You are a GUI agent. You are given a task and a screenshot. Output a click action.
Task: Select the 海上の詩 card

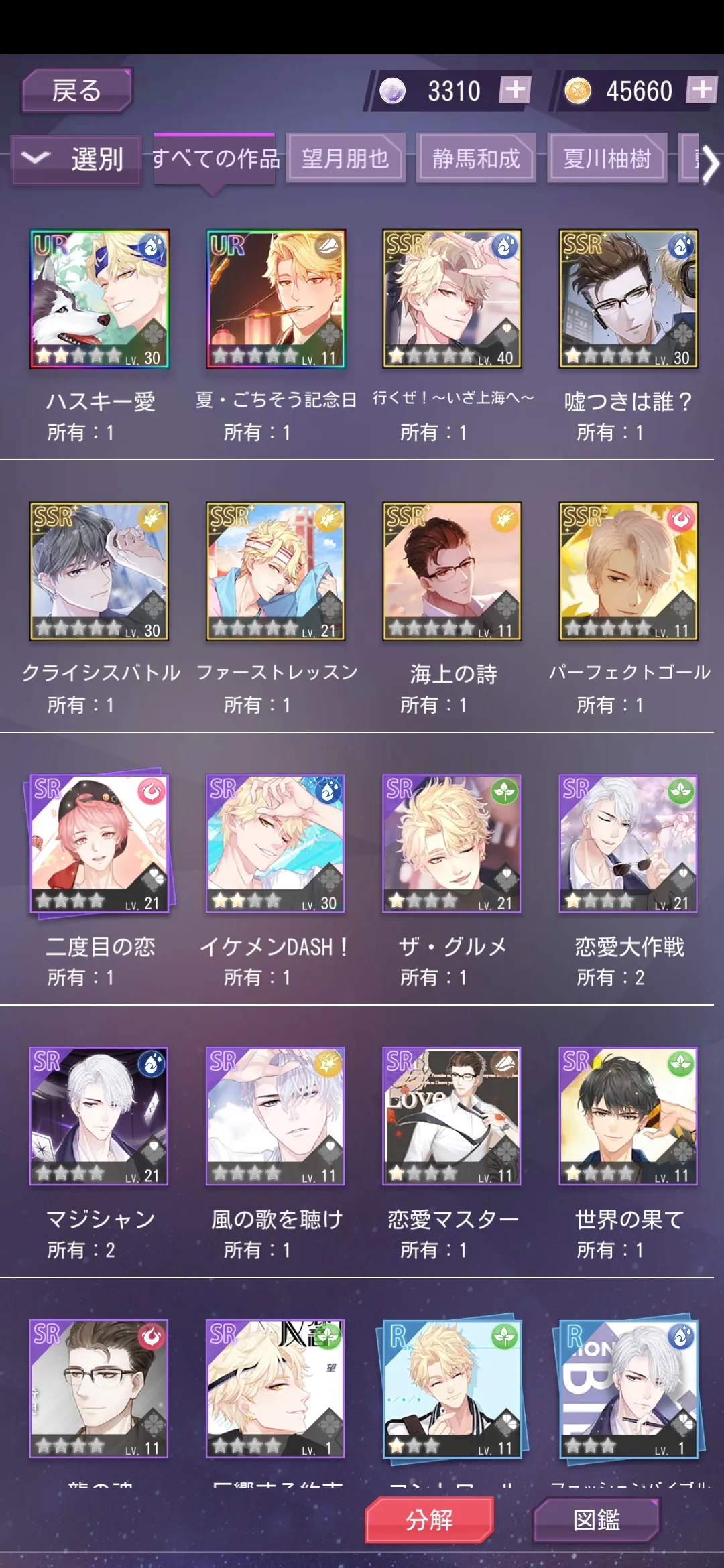click(452, 571)
